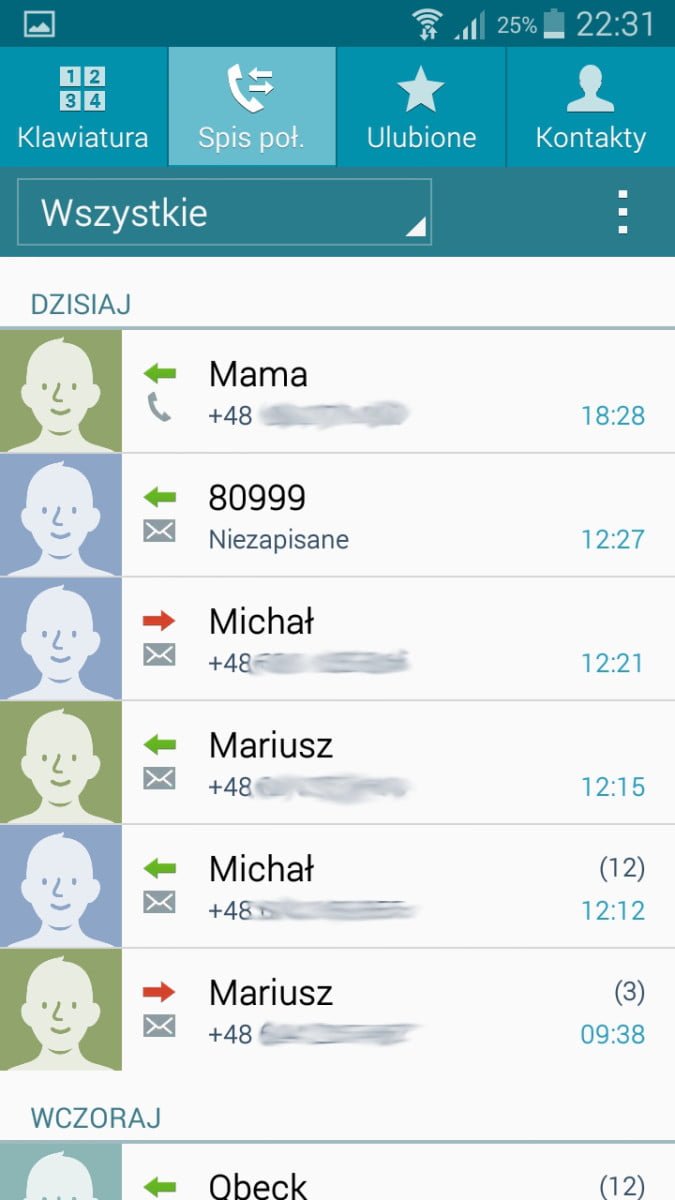The height and width of the screenshot is (1200, 675).
Task: Switch to the Klawiatura tab
Action: tap(83, 106)
